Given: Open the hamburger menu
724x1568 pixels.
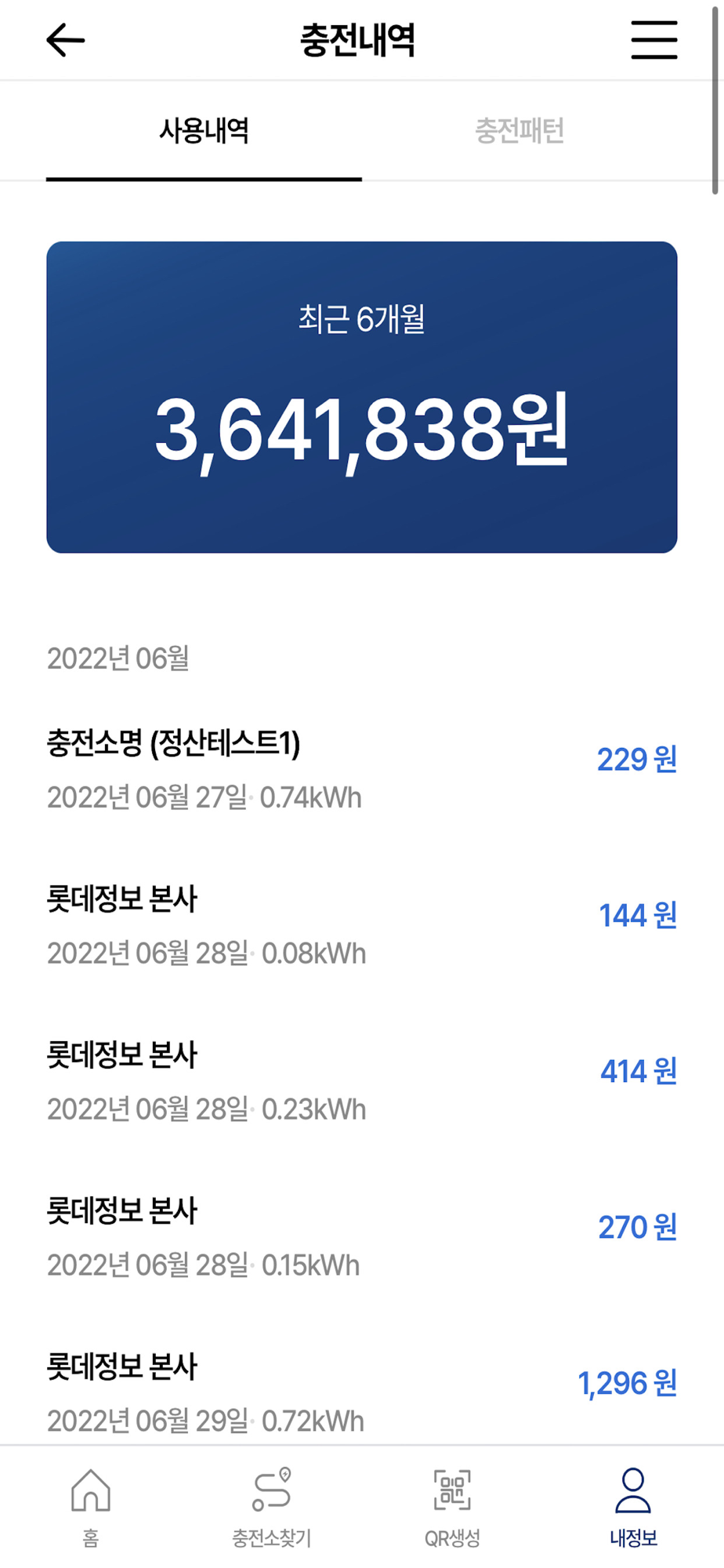Looking at the screenshot, I should click(654, 40).
